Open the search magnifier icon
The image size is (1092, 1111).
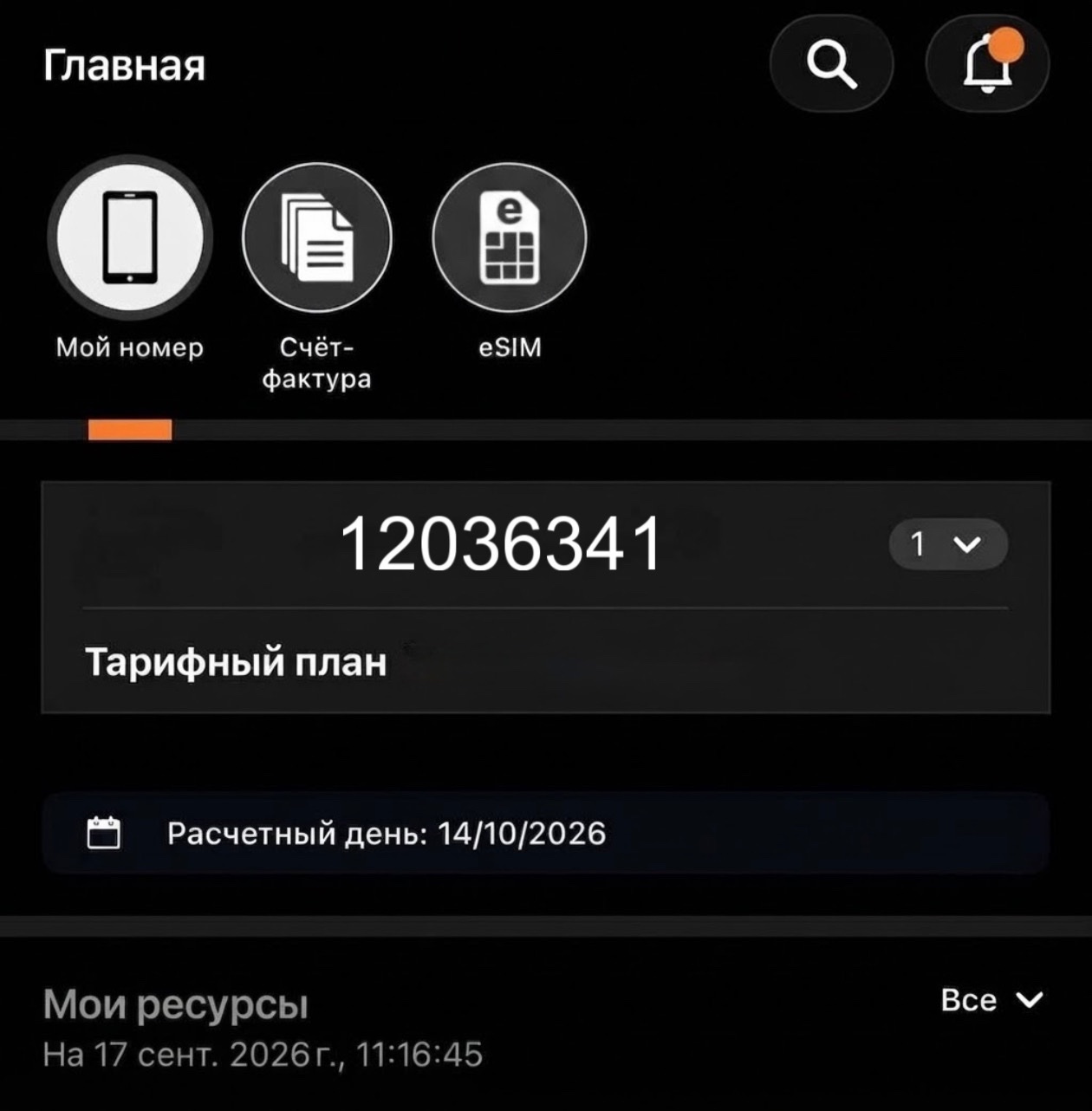tap(831, 64)
